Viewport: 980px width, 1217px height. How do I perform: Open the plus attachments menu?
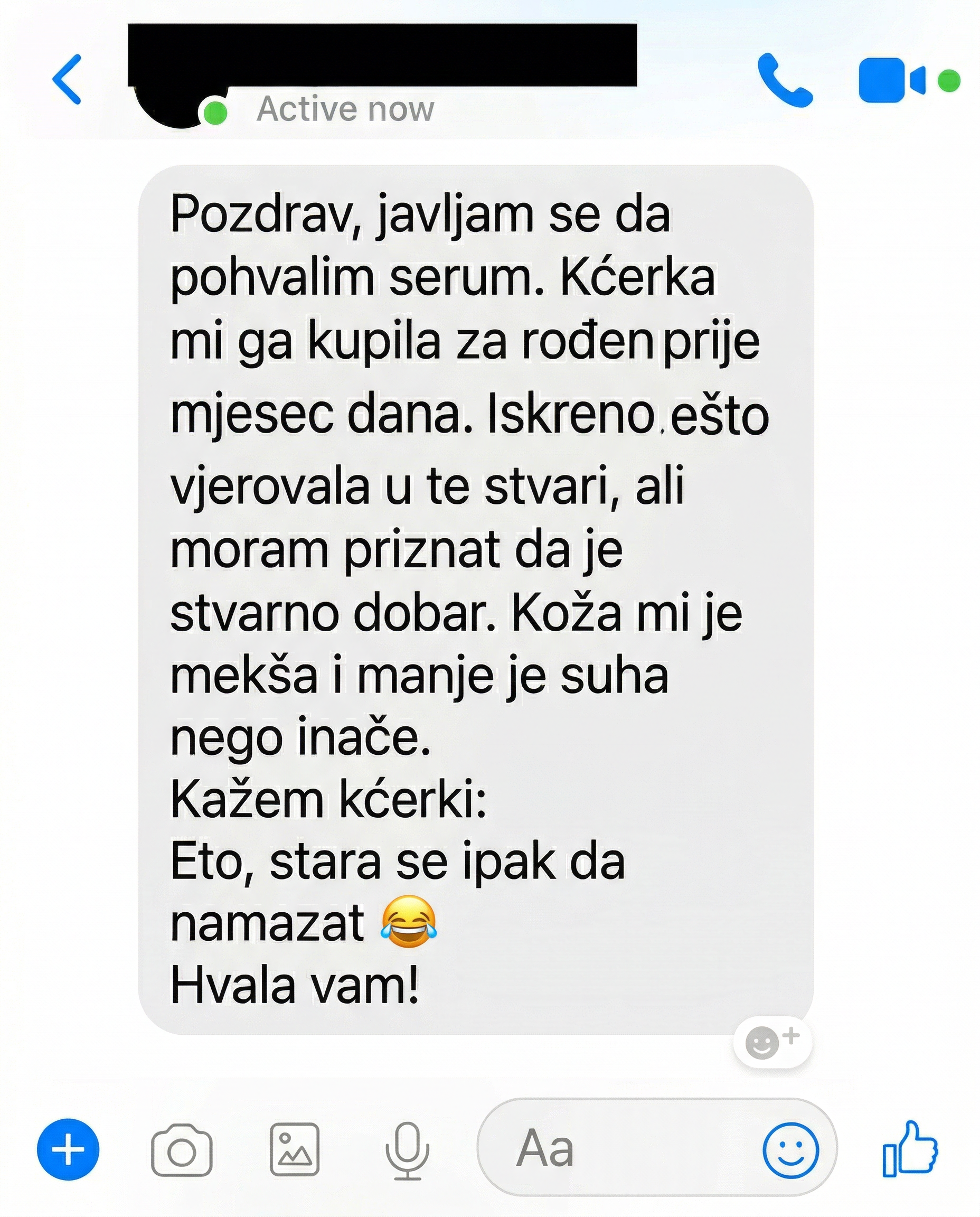(x=68, y=1149)
